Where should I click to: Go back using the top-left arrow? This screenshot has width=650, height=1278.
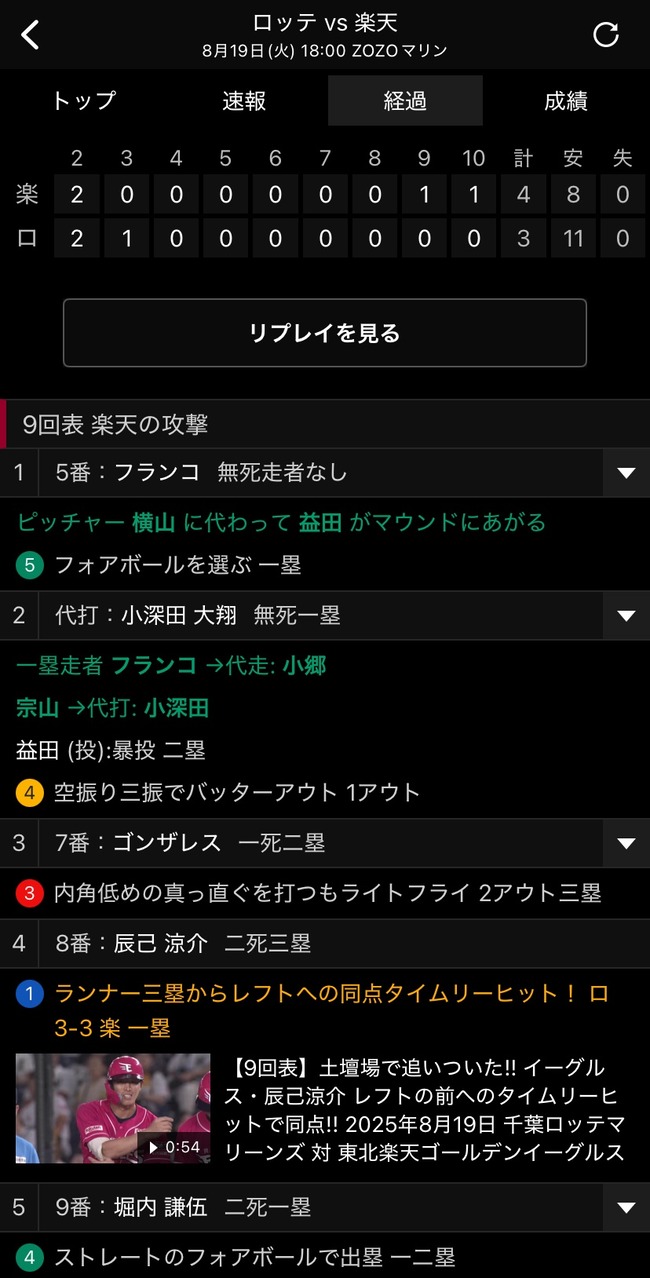(31, 35)
